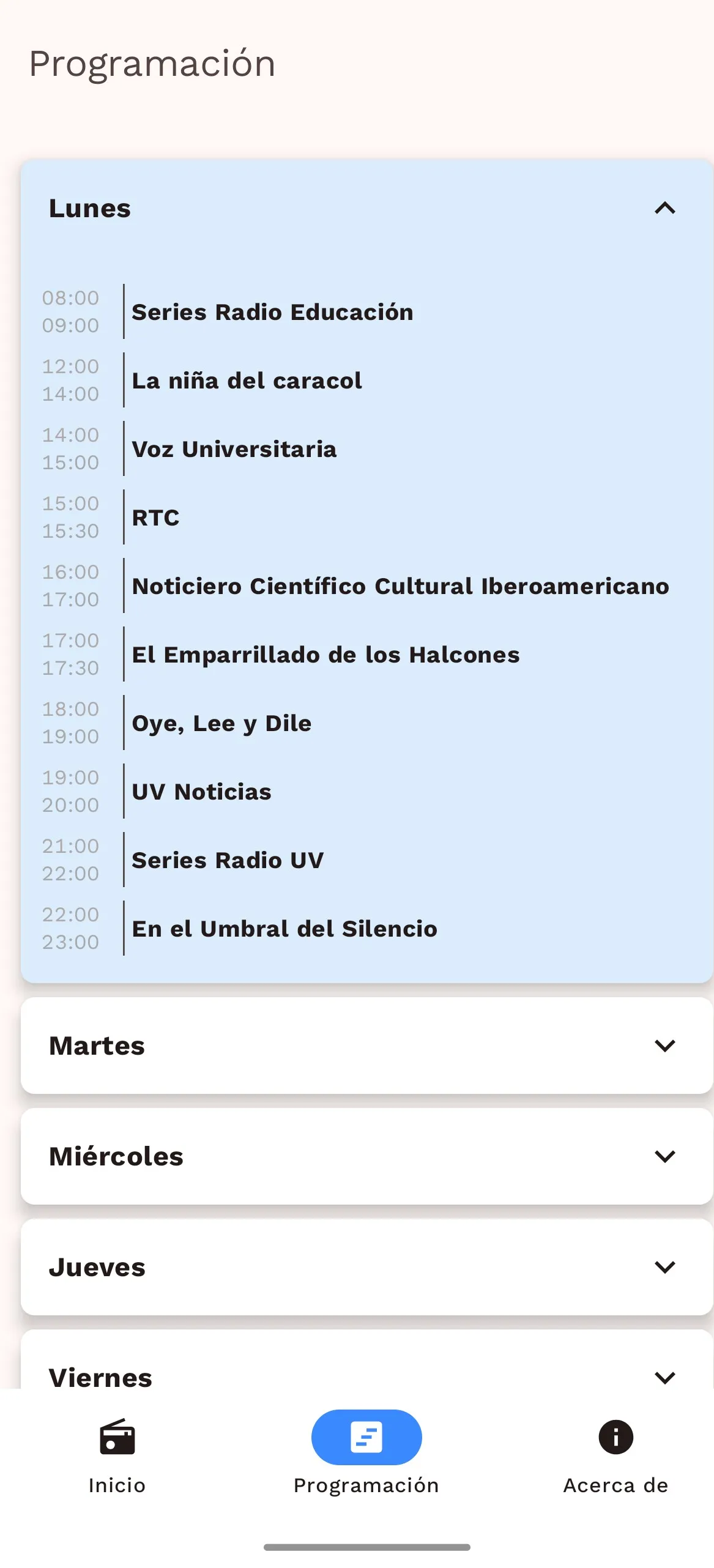Open the RTC program entry
Screen dimensions: 714x1568
[155, 518]
